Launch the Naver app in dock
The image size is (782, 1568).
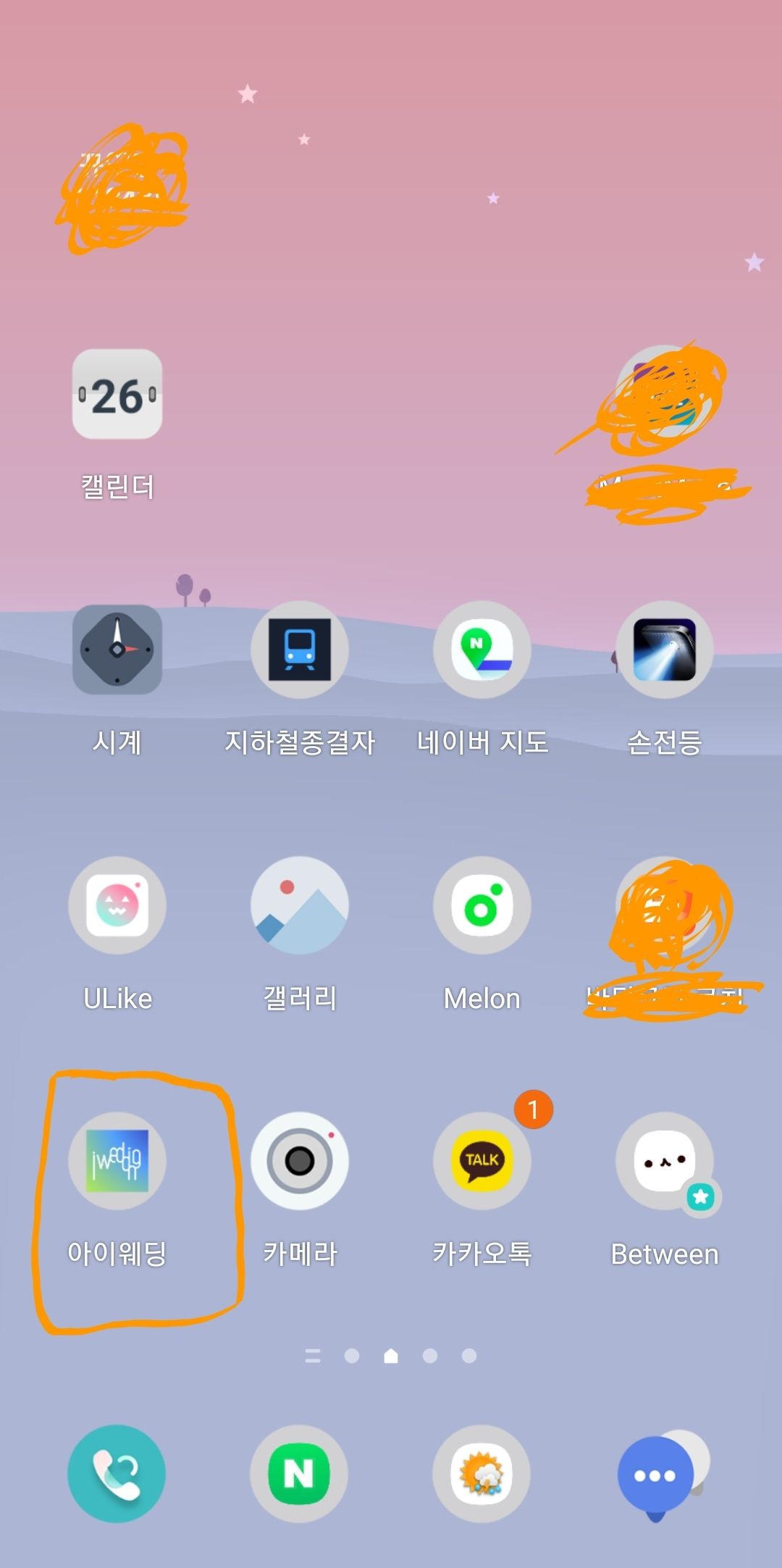click(299, 1474)
